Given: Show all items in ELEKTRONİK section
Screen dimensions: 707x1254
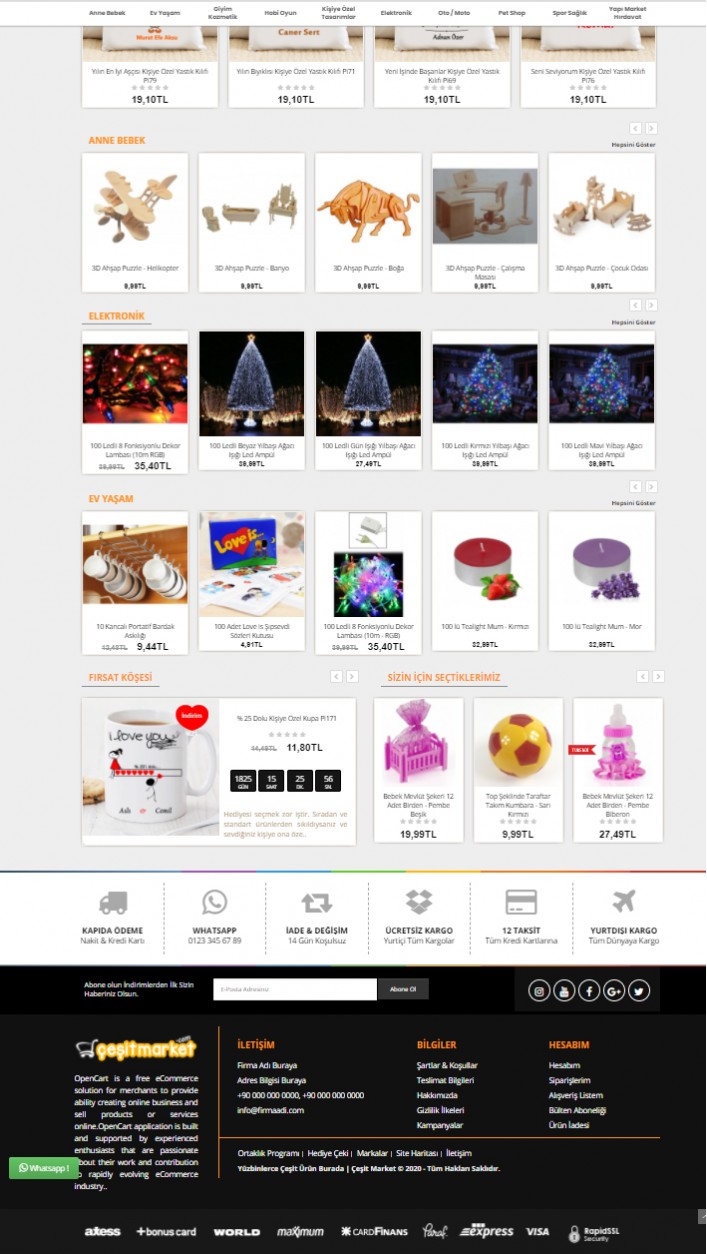Looking at the screenshot, I should click(634, 322).
